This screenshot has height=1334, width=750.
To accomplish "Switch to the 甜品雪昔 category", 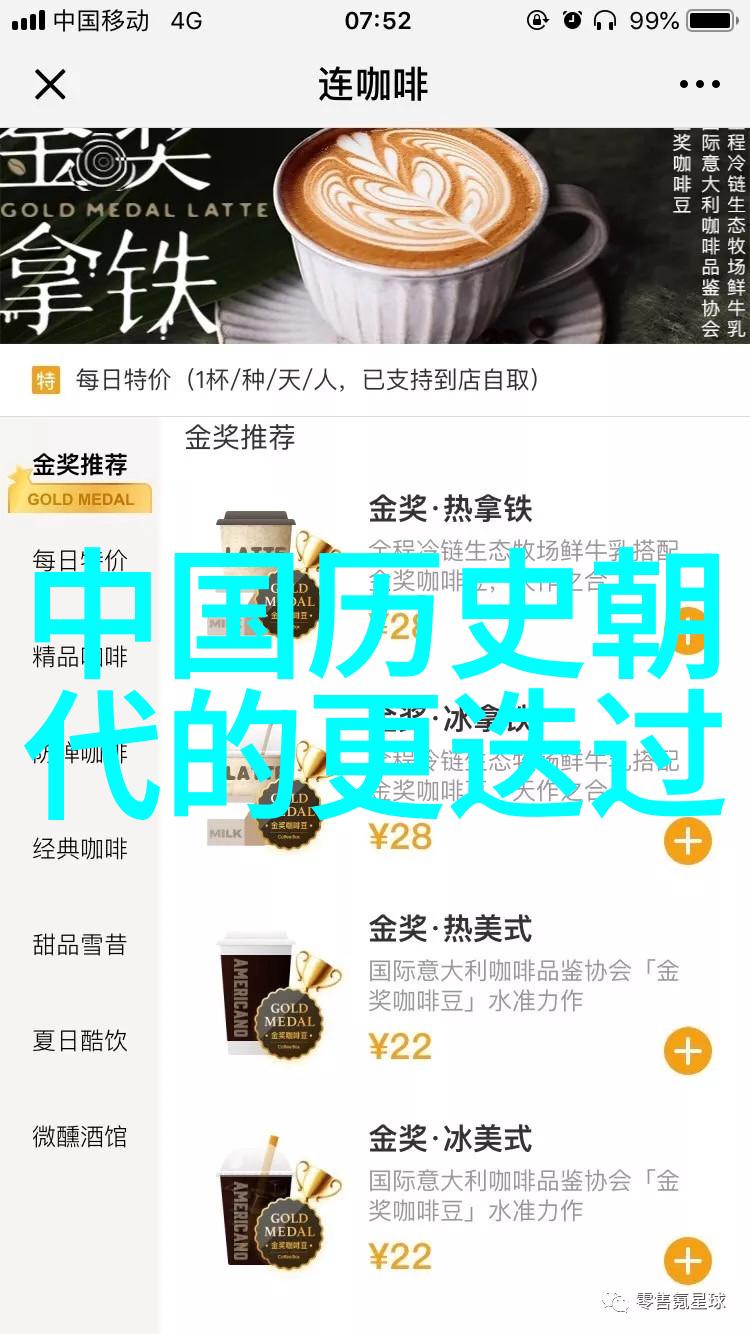I will 80,945.
